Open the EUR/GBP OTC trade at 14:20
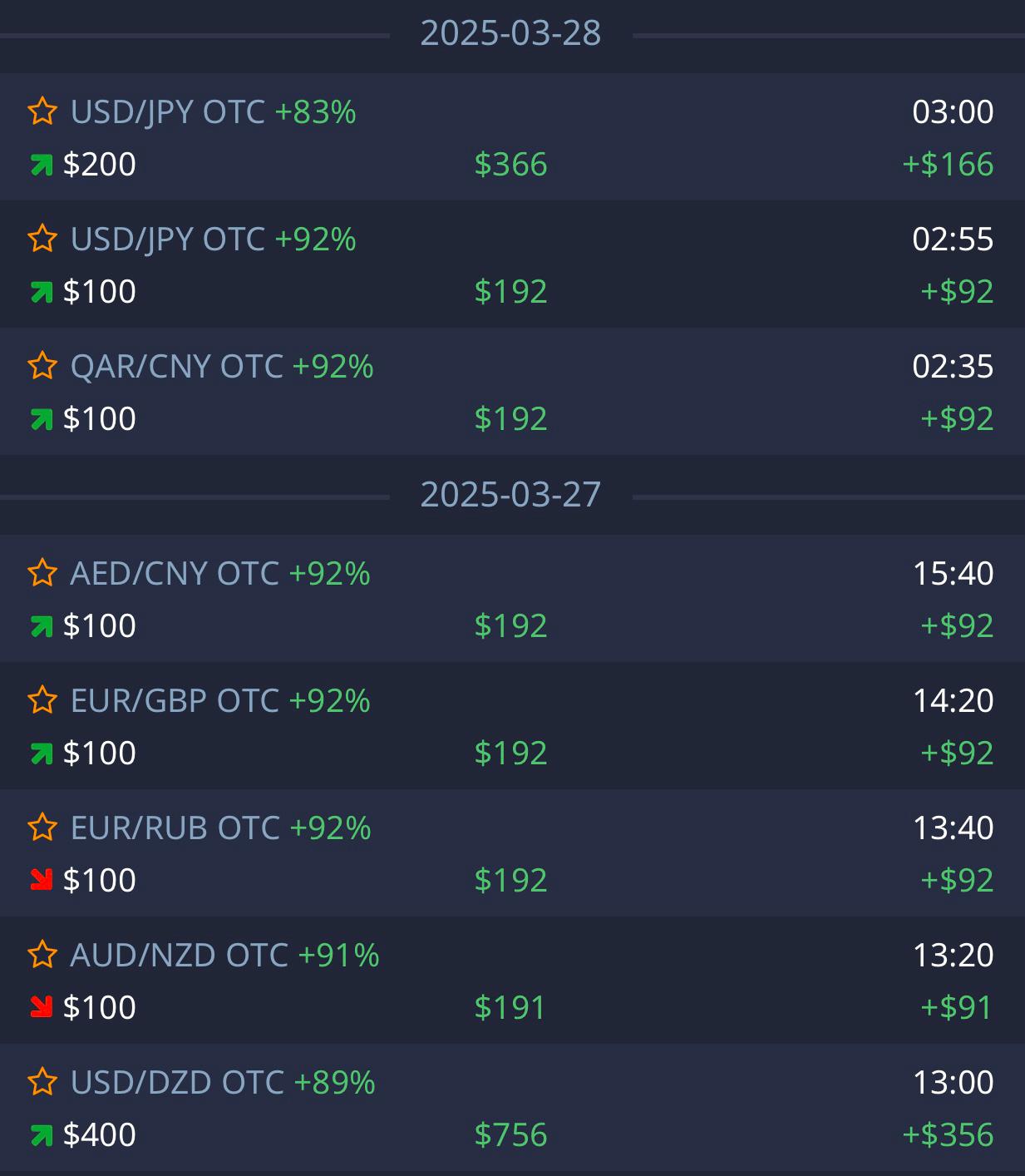The image size is (1025, 1176). coord(512,726)
